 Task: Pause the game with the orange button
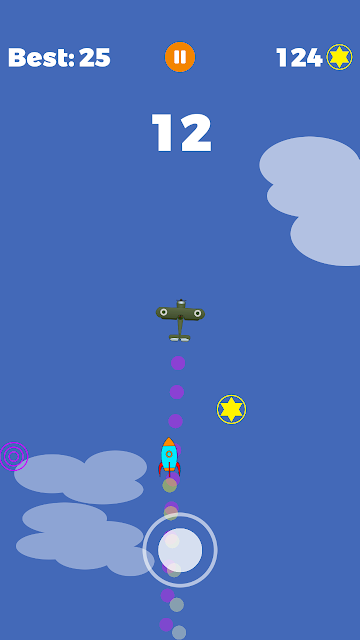point(180,57)
